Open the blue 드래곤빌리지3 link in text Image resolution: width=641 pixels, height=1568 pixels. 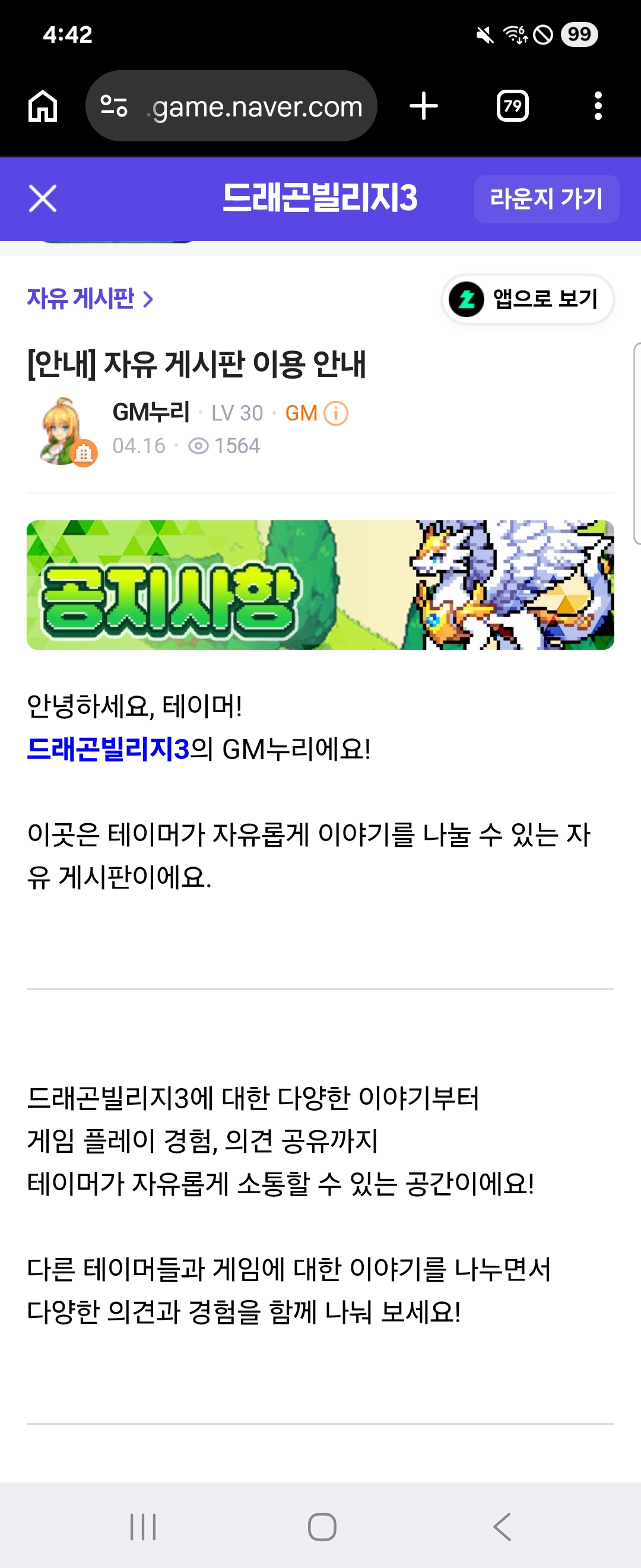click(108, 749)
